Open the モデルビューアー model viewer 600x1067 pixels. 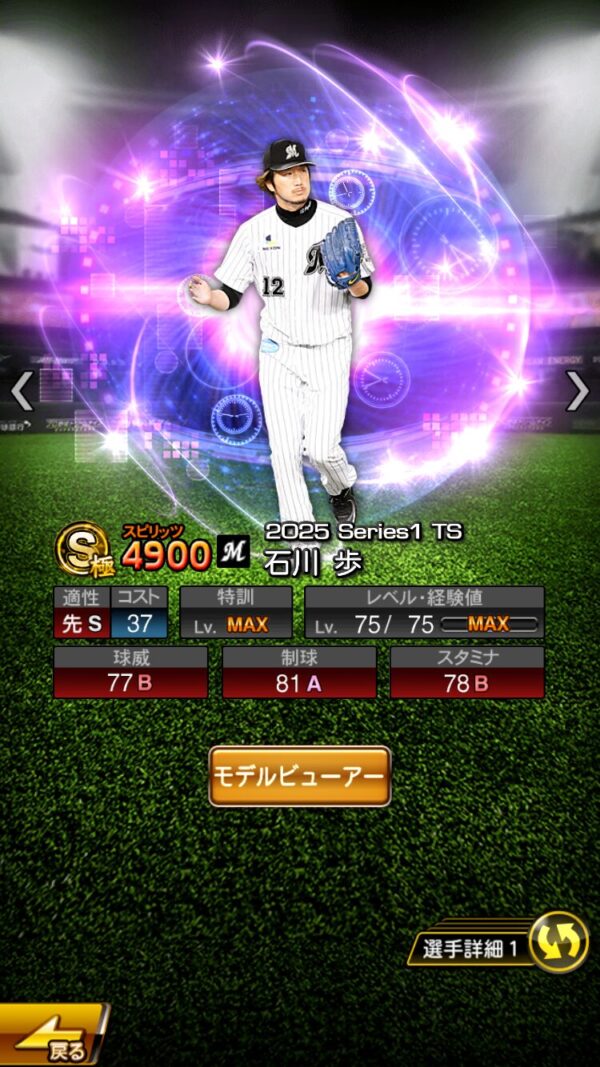[299, 776]
